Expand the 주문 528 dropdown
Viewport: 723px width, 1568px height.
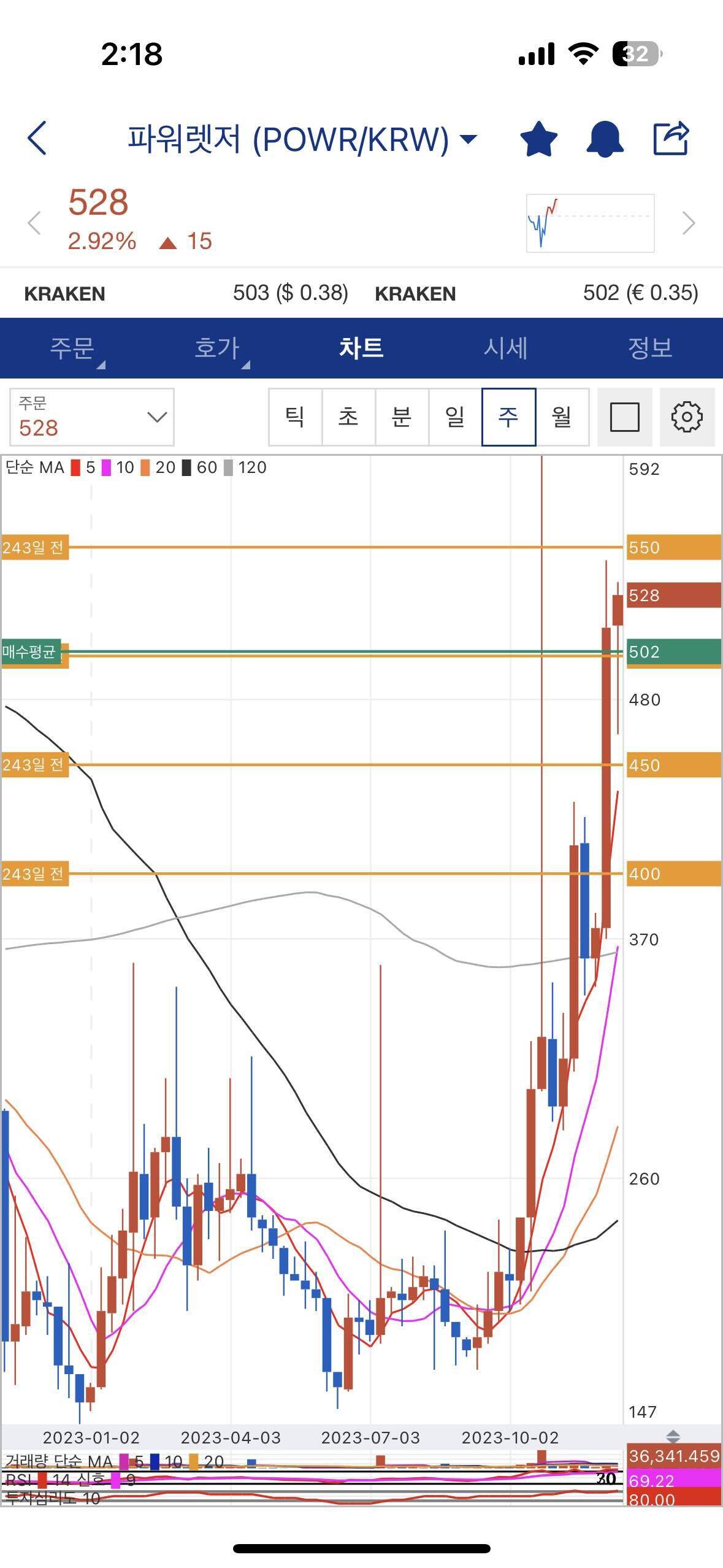[92, 417]
